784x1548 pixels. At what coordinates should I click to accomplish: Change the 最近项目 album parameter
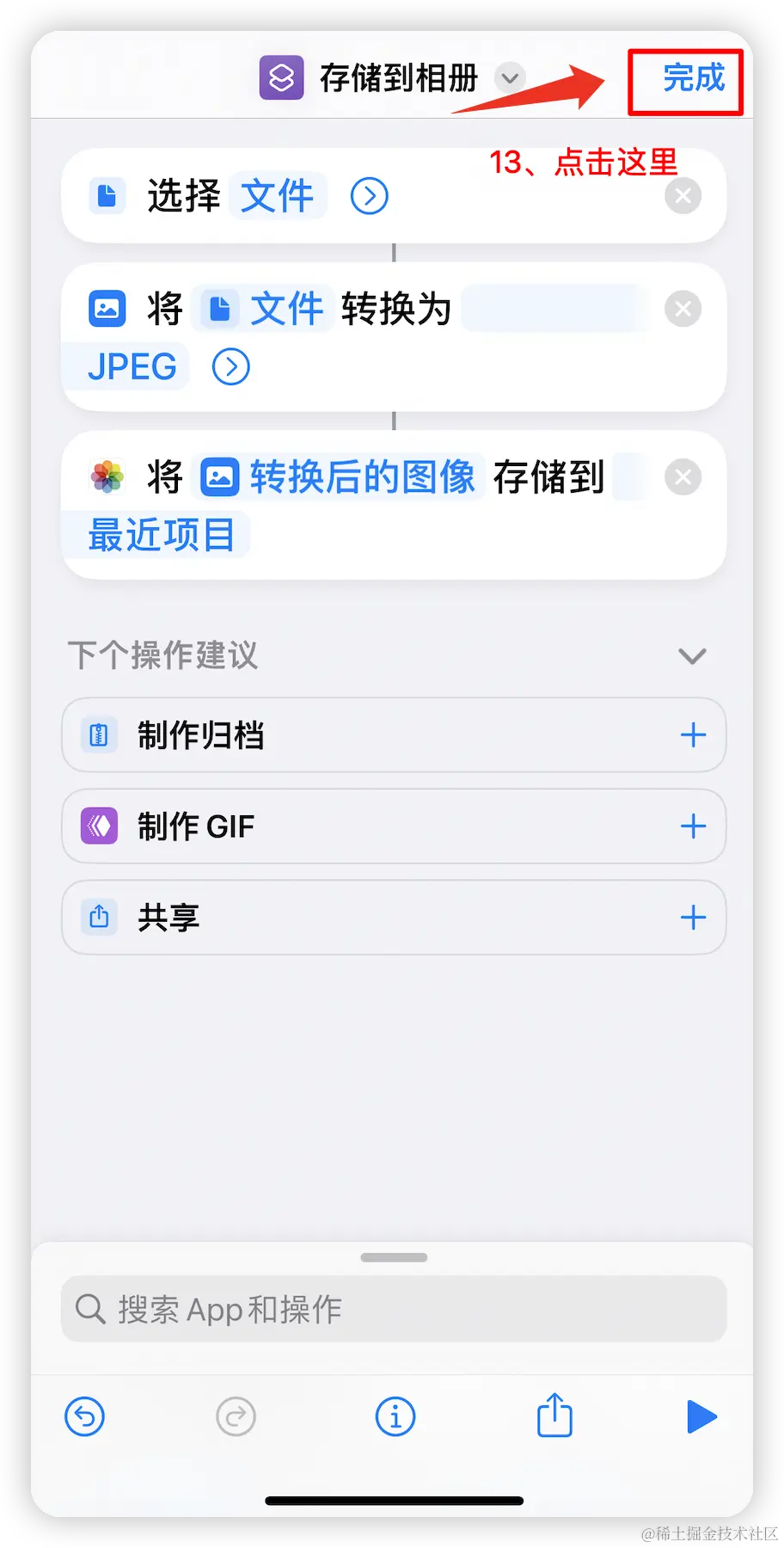[161, 535]
